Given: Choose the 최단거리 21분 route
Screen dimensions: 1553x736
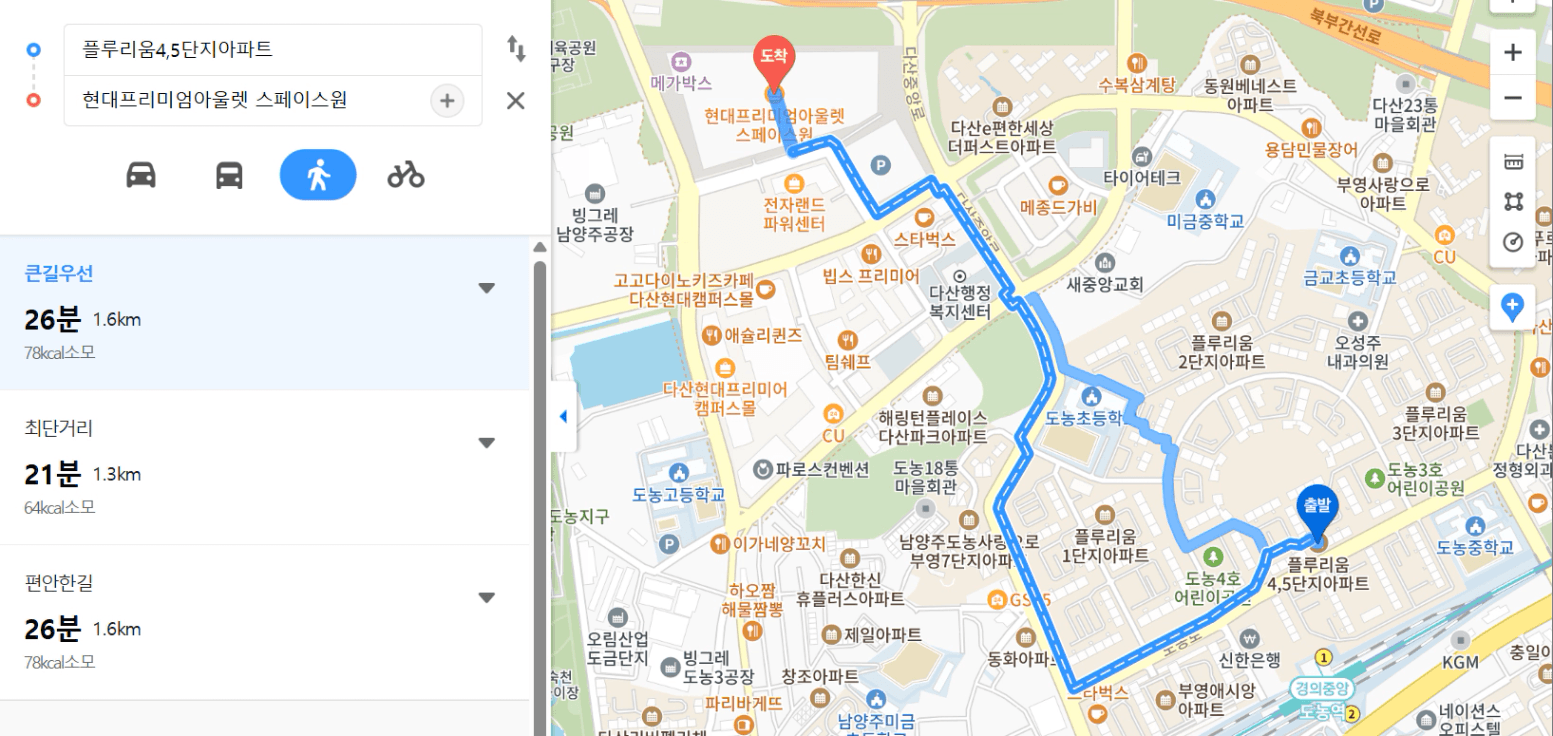Looking at the screenshot, I should pyautogui.click(x=200, y=467).
